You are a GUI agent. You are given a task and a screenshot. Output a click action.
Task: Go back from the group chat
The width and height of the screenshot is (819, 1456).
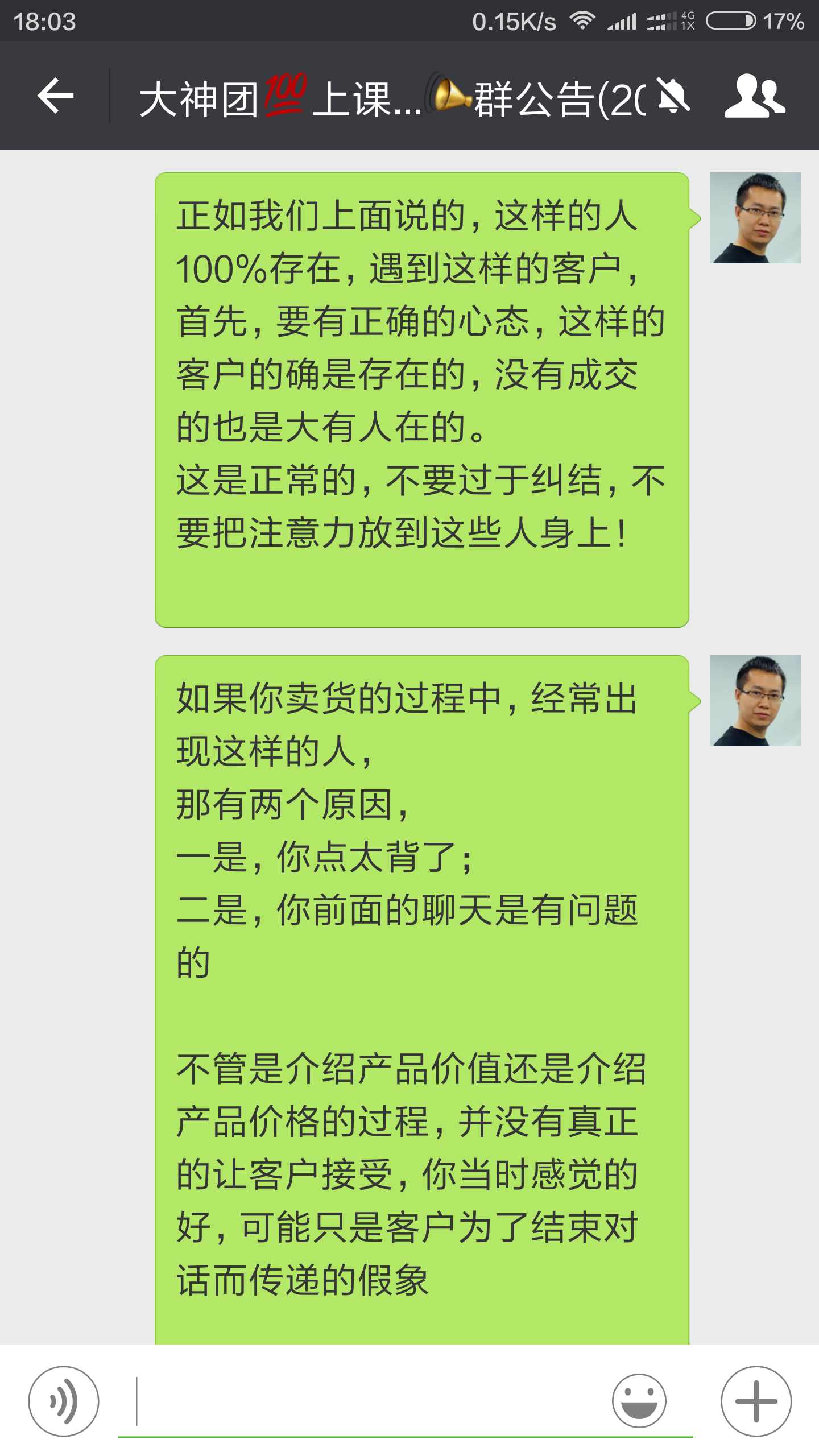[56, 96]
